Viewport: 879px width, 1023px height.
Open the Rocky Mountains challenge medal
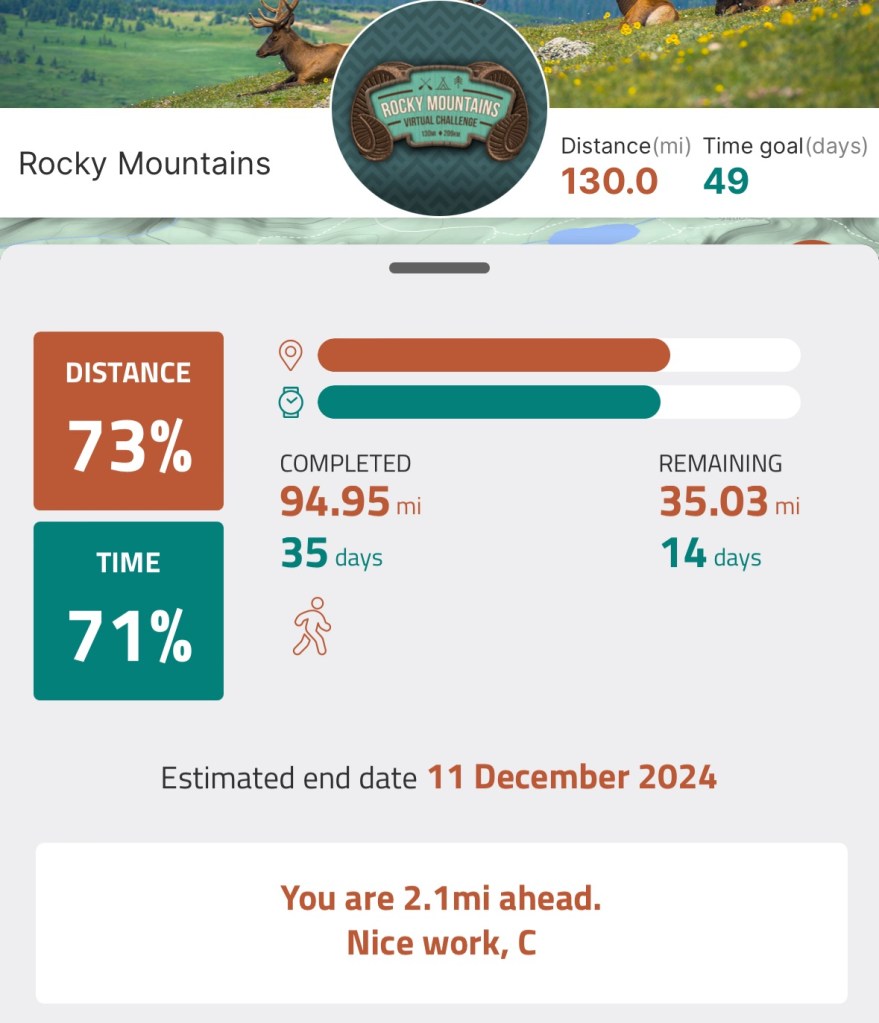click(x=439, y=108)
